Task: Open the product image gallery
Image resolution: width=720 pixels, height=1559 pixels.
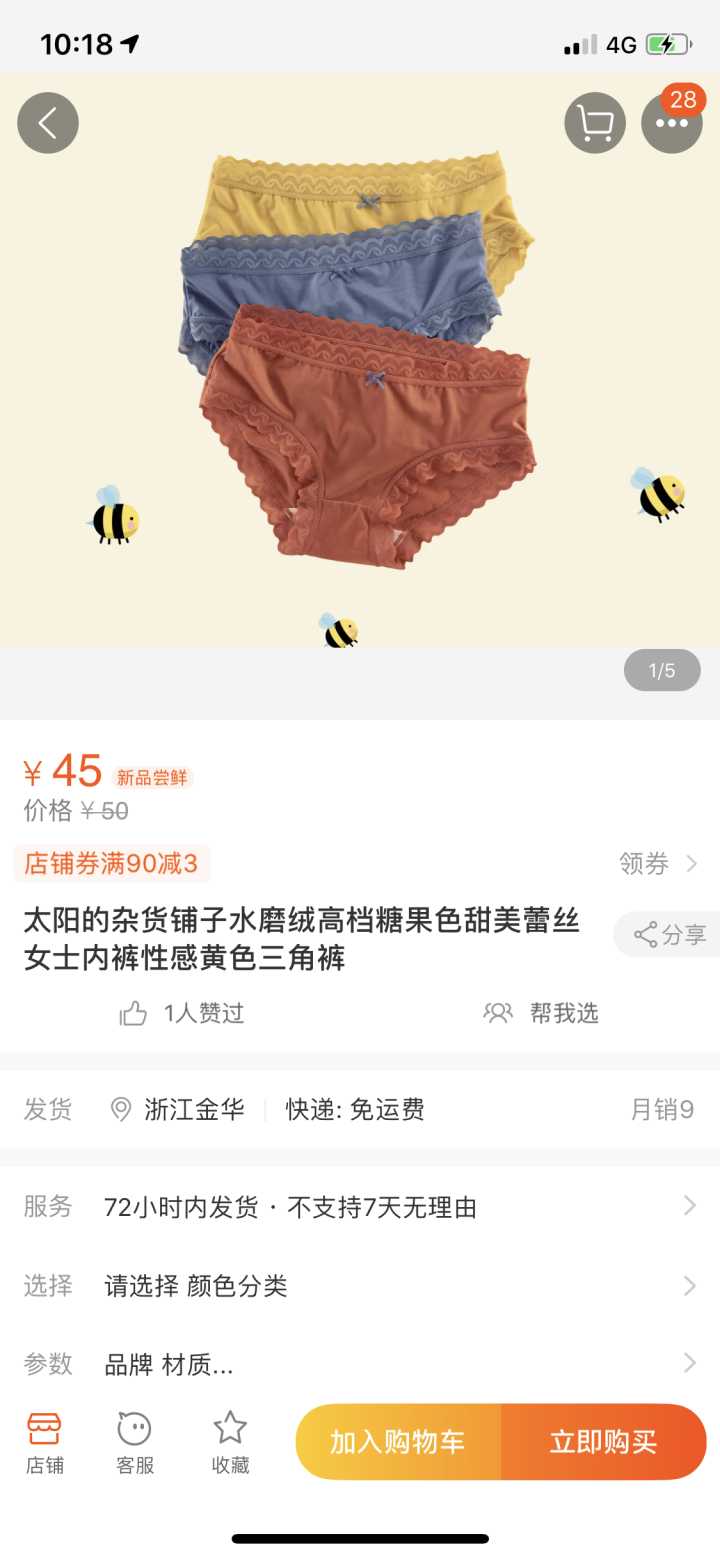Action: point(360,380)
